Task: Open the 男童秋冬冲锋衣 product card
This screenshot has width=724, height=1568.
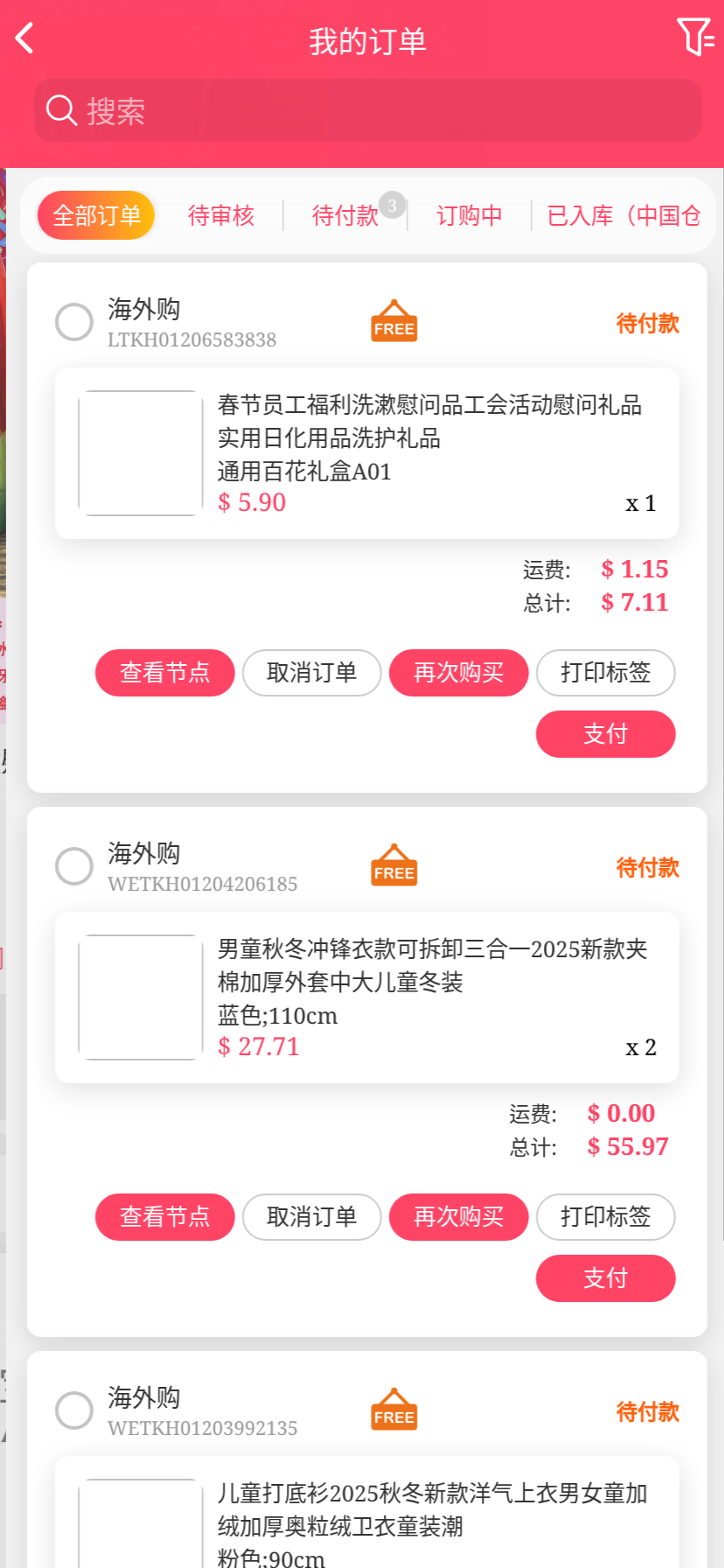Action: (367, 997)
